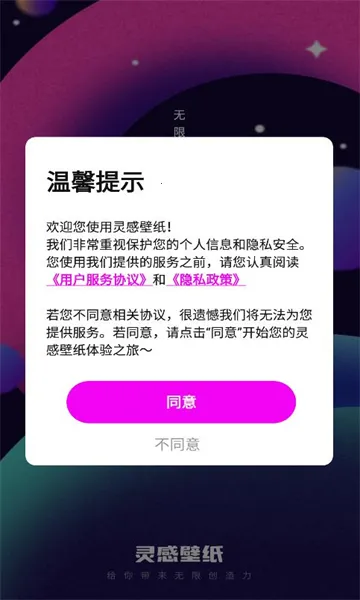The height and width of the screenshot is (600, 360).
Task: Open the 《用户服务协议》 link
Action: coord(99,280)
